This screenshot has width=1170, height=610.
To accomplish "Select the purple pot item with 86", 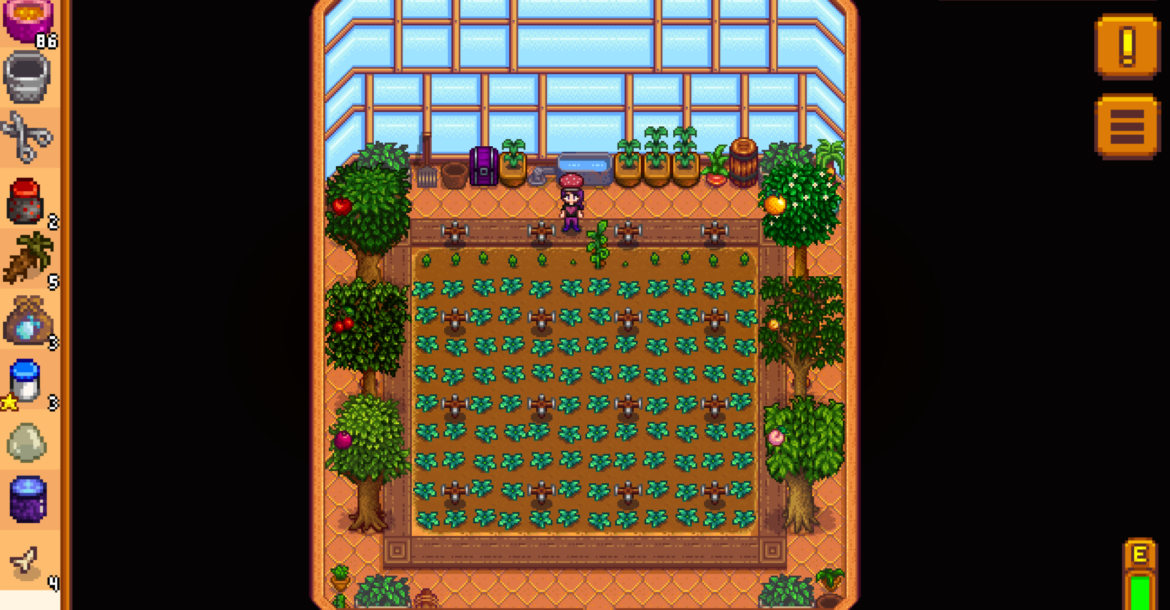I will 28,20.
